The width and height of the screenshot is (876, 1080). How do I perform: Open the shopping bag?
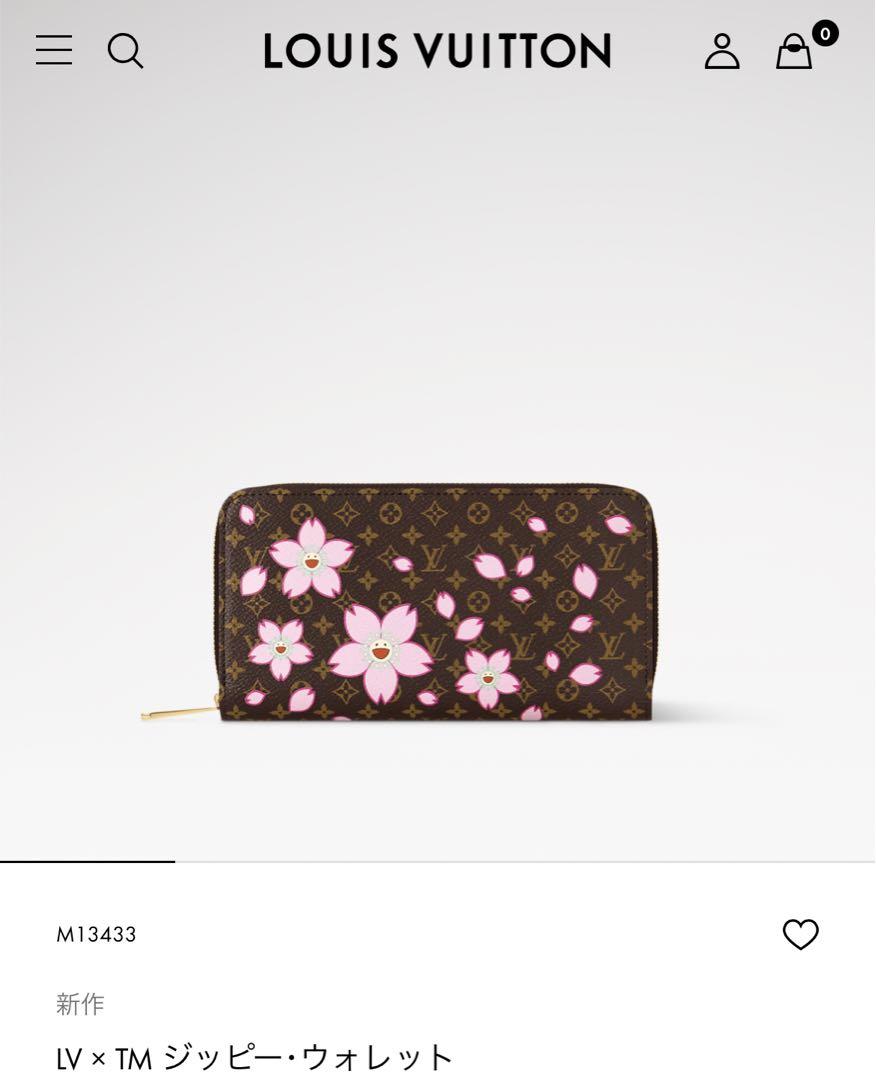tap(795, 51)
